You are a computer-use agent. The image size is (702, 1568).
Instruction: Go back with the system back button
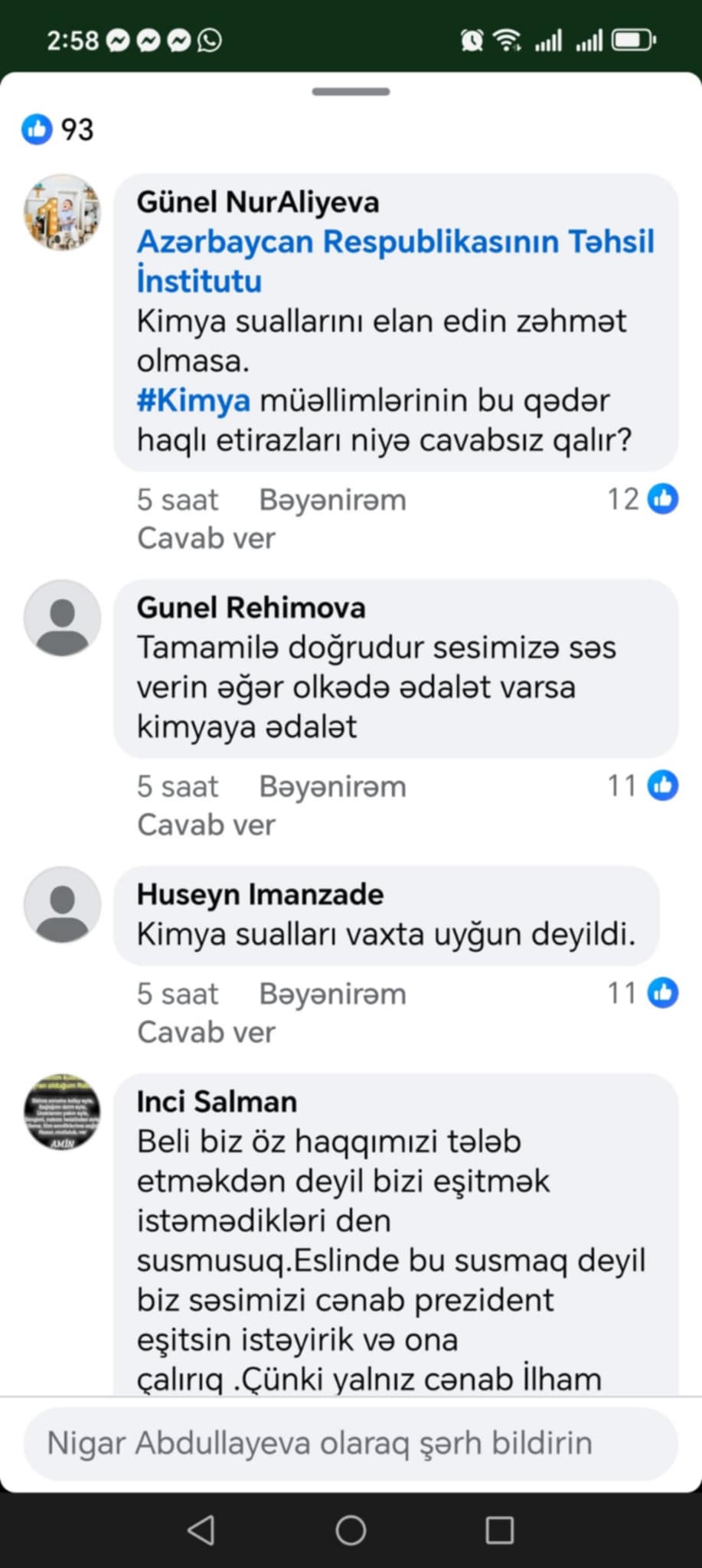pyautogui.click(x=201, y=1530)
